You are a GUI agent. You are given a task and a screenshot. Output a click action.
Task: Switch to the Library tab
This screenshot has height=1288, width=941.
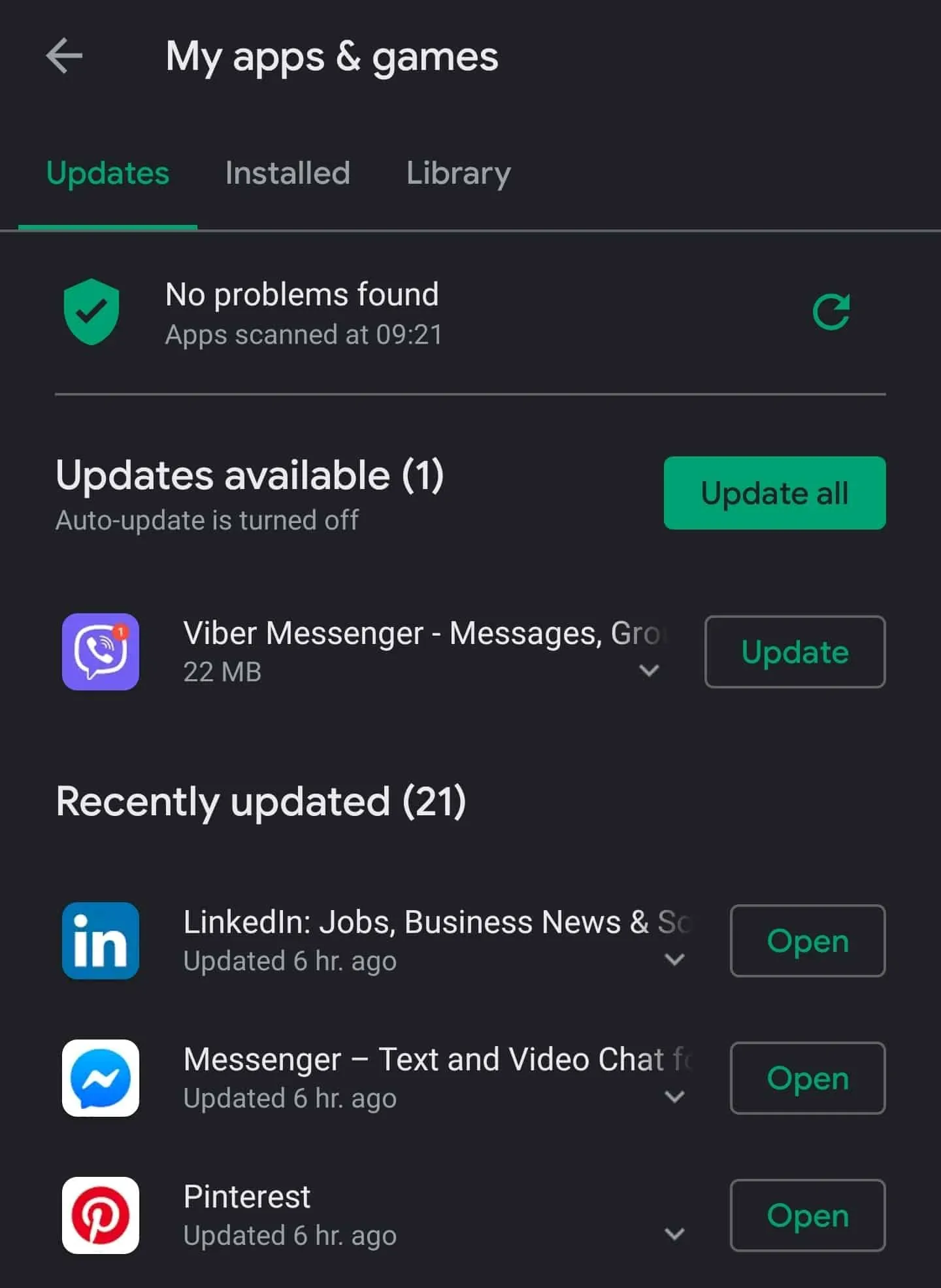pos(458,173)
